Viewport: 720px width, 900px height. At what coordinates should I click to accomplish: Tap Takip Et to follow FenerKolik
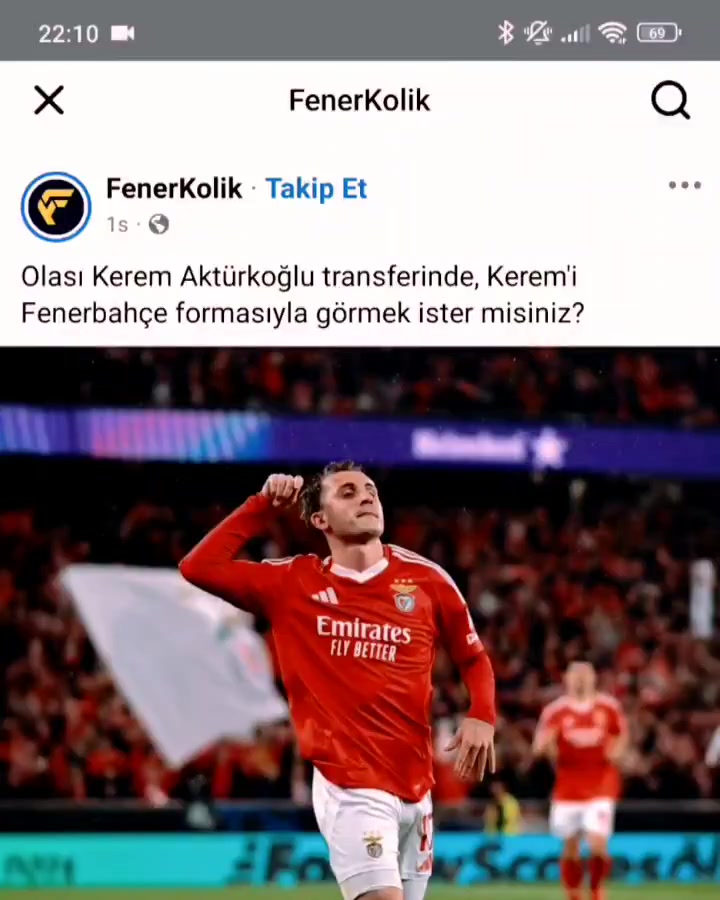316,188
